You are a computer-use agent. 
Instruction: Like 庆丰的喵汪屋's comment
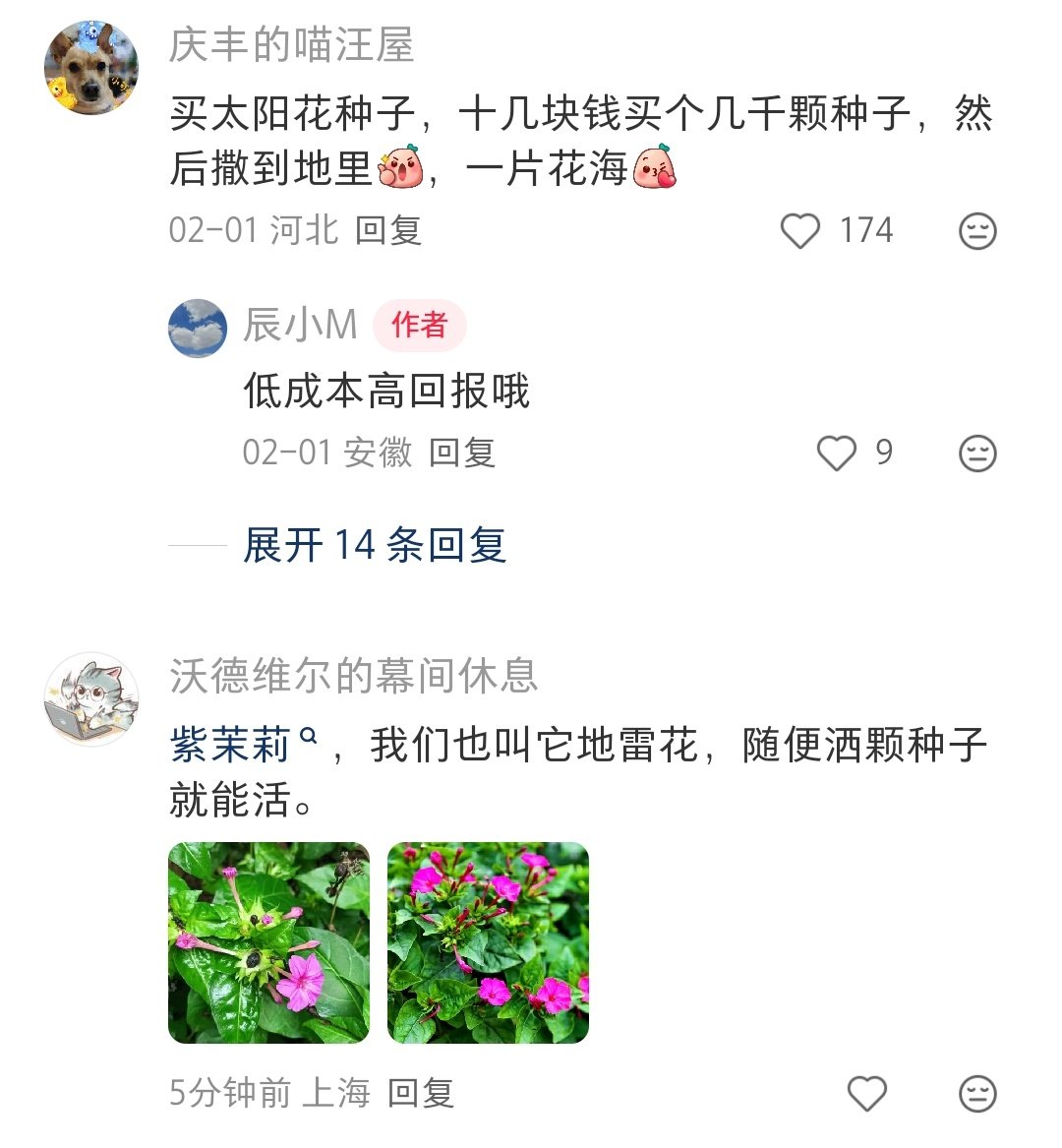pyautogui.click(x=800, y=231)
